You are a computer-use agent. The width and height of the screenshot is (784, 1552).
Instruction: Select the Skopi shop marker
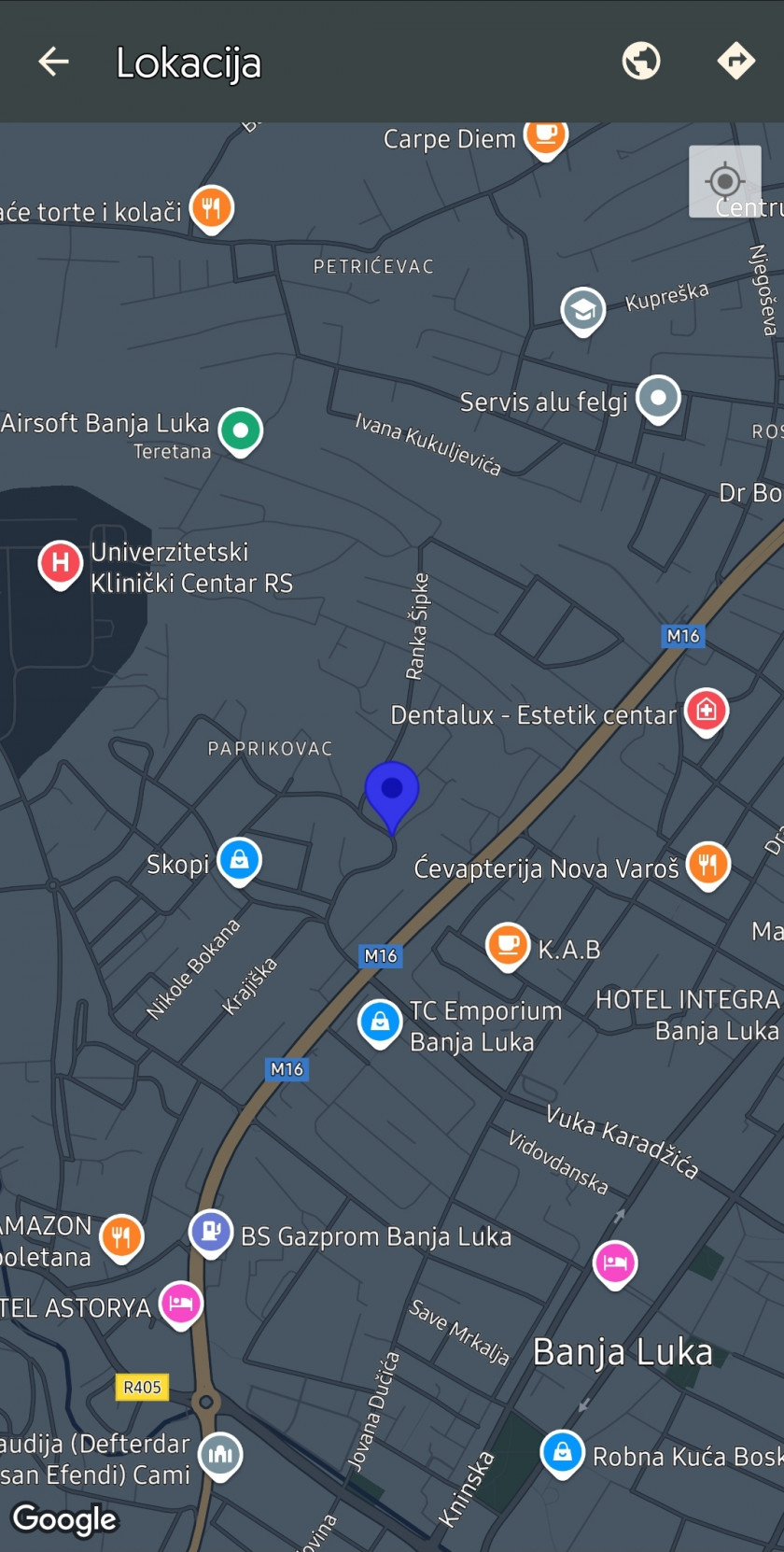coord(239,860)
